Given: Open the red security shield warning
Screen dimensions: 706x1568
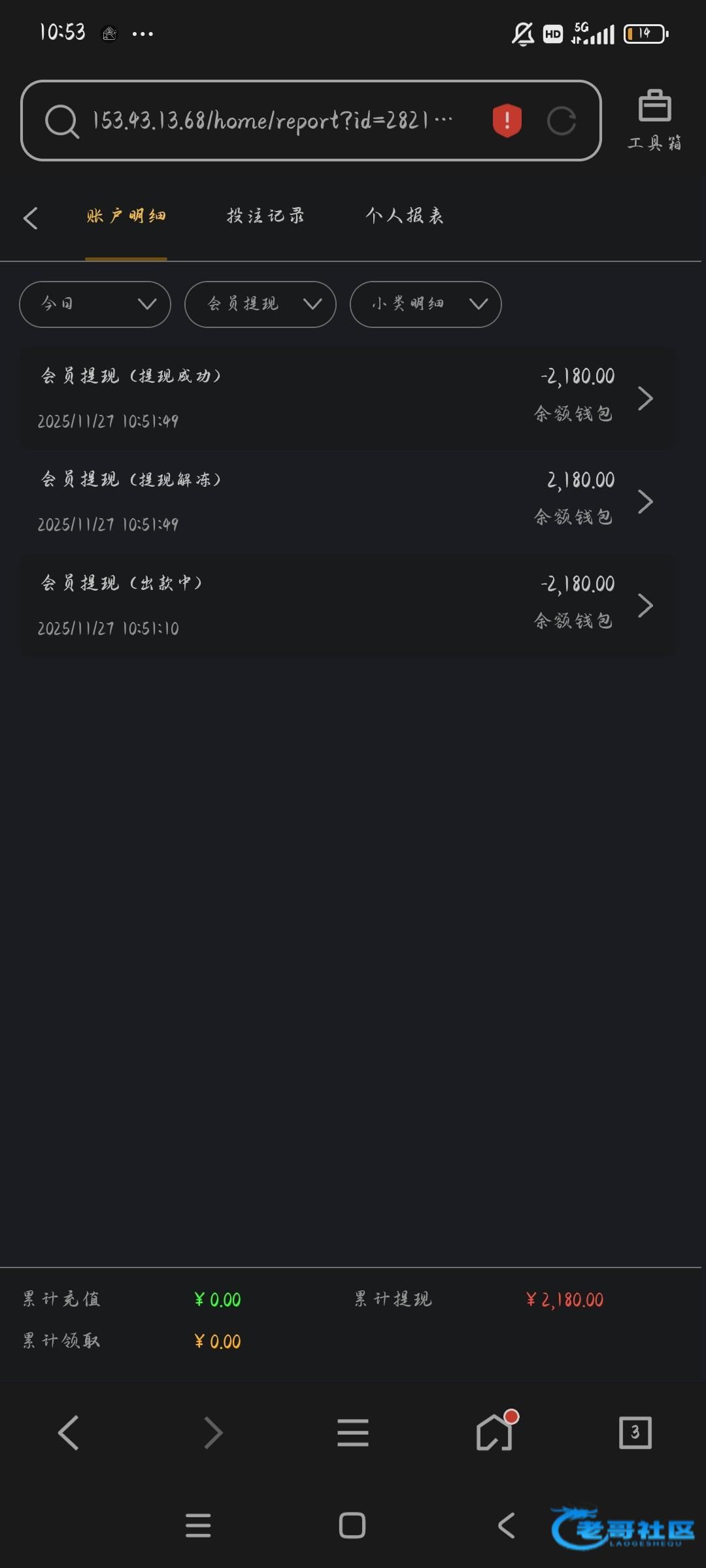Looking at the screenshot, I should click(507, 121).
